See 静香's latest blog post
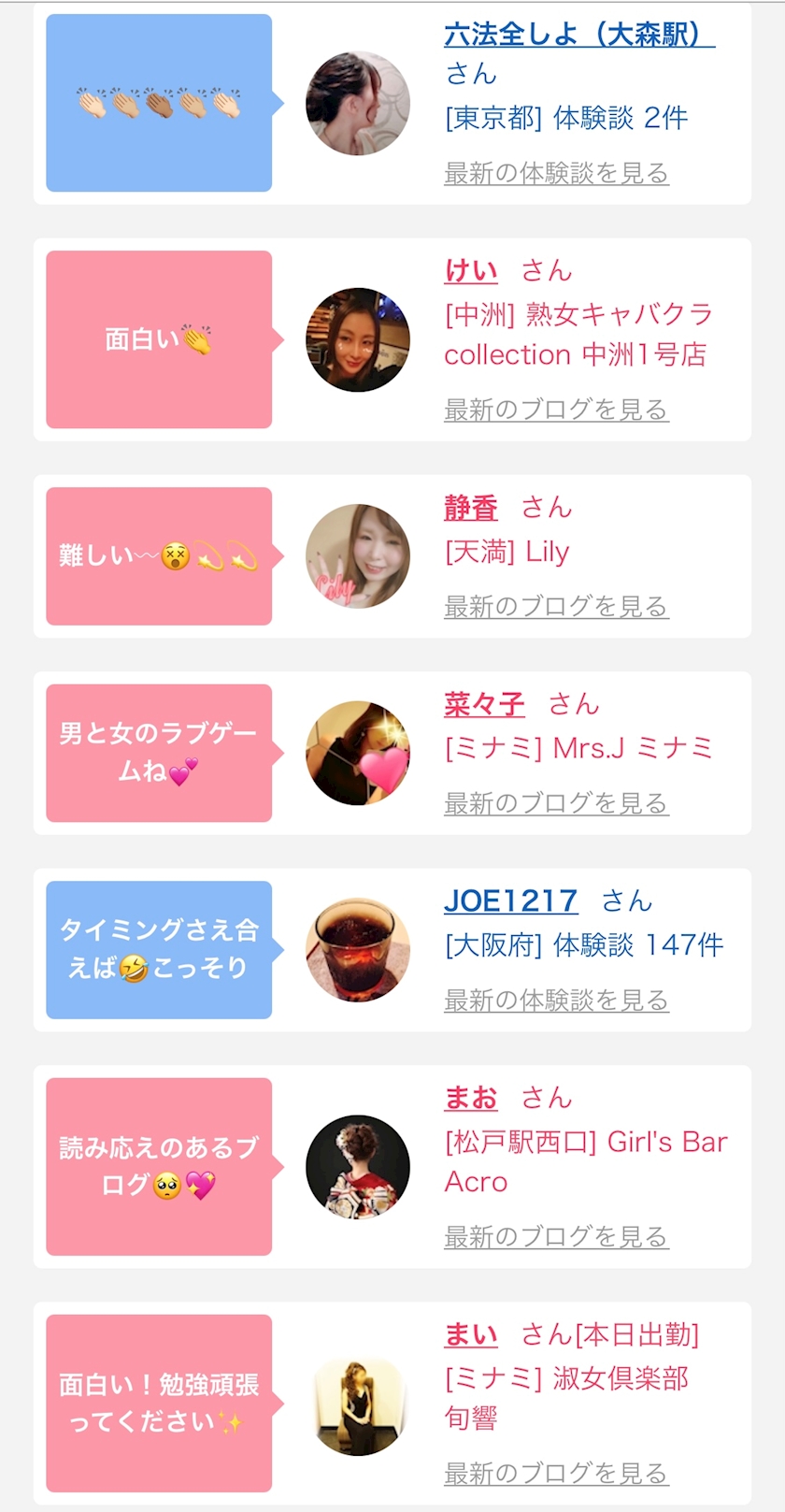The height and width of the screenshot is (1512, 785). [556, 607]
